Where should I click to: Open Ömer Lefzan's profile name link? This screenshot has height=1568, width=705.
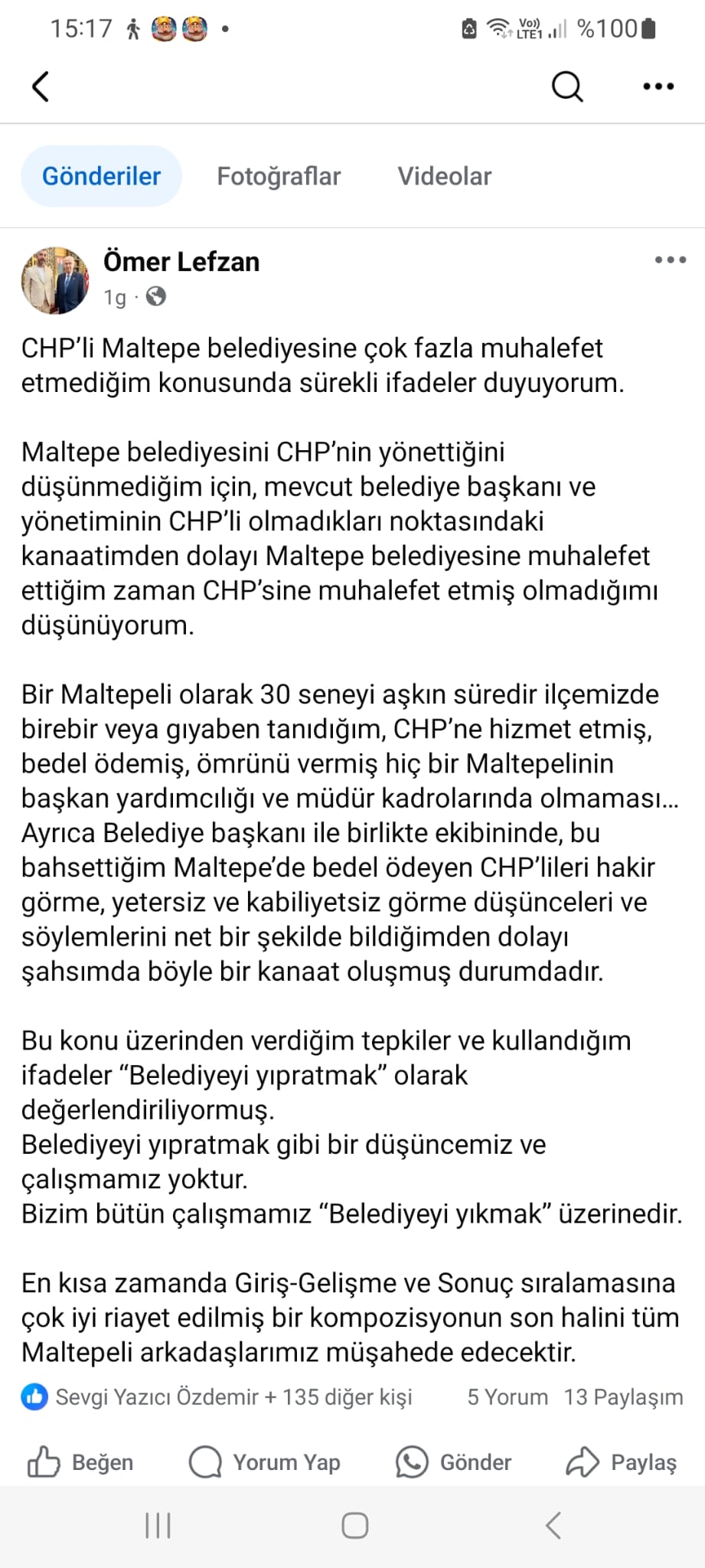point(181,262)
